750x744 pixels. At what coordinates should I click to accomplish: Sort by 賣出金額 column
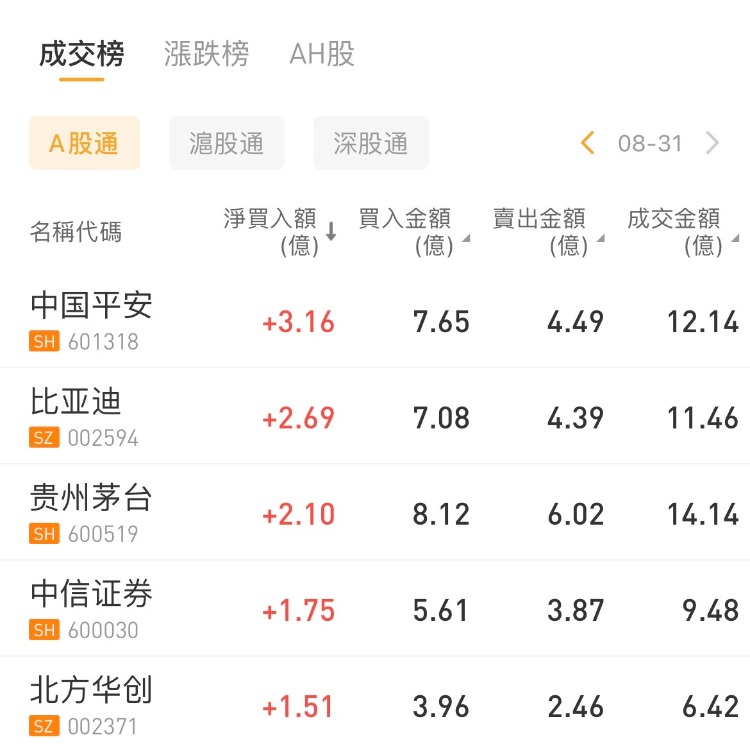(x=546, y=231)
